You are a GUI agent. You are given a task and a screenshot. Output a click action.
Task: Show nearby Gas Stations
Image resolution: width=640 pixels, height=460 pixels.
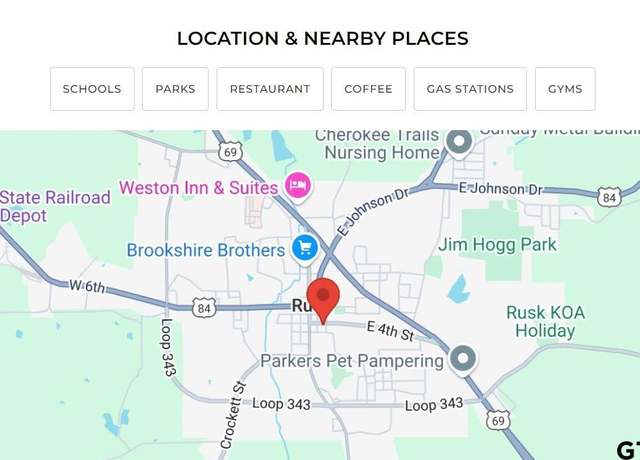tap(470, 89)
